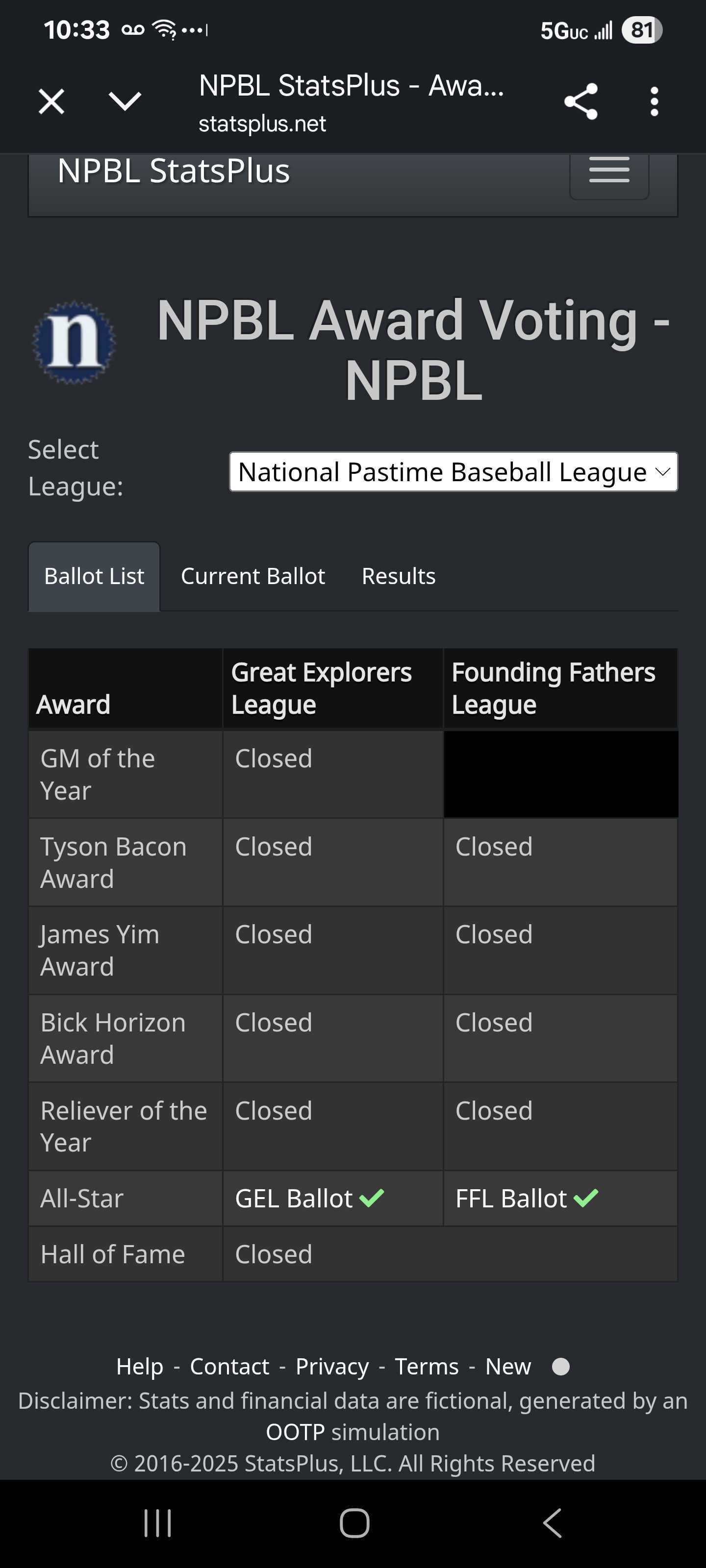
Task: Open the Select League dropdown
Action: point(453,472)
